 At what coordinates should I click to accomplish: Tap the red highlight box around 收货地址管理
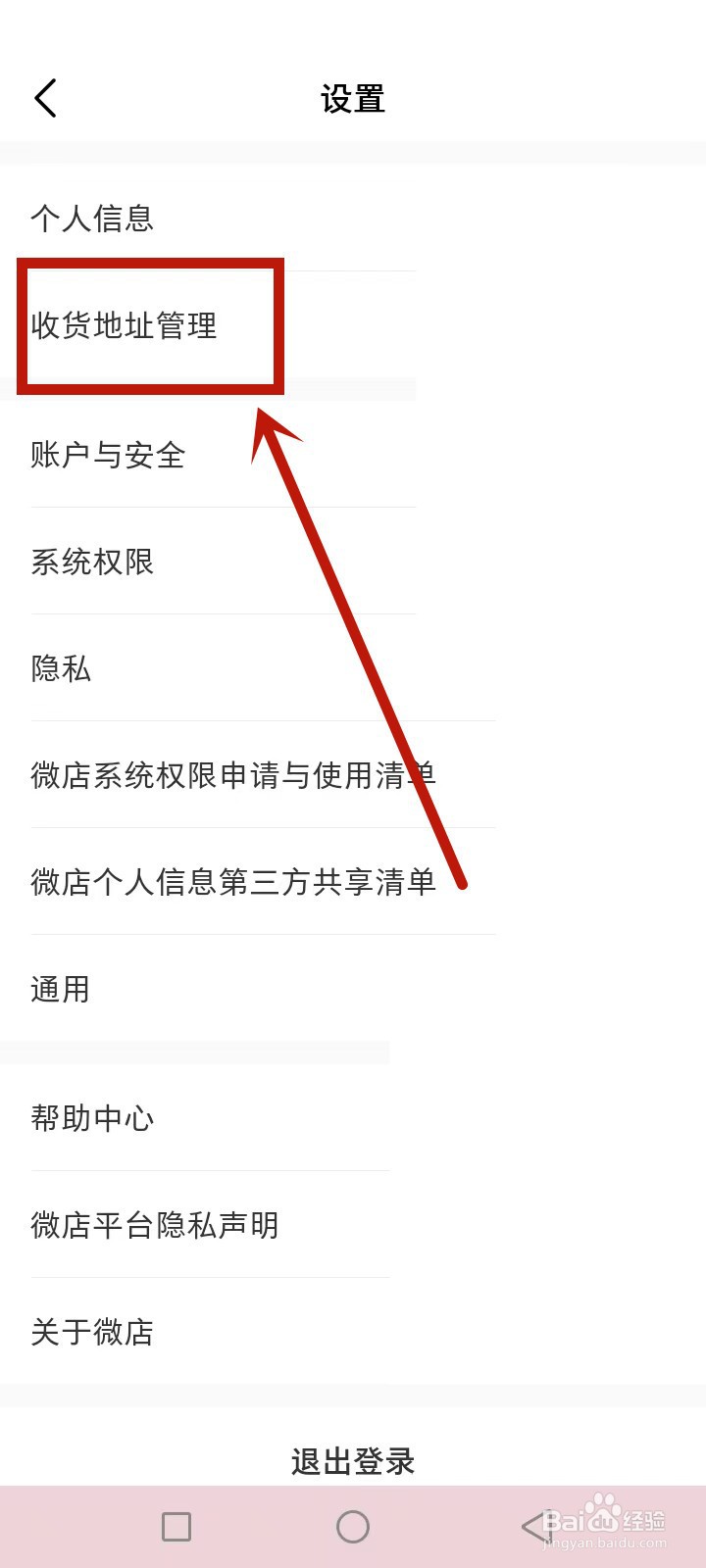[x=149, y=265]
